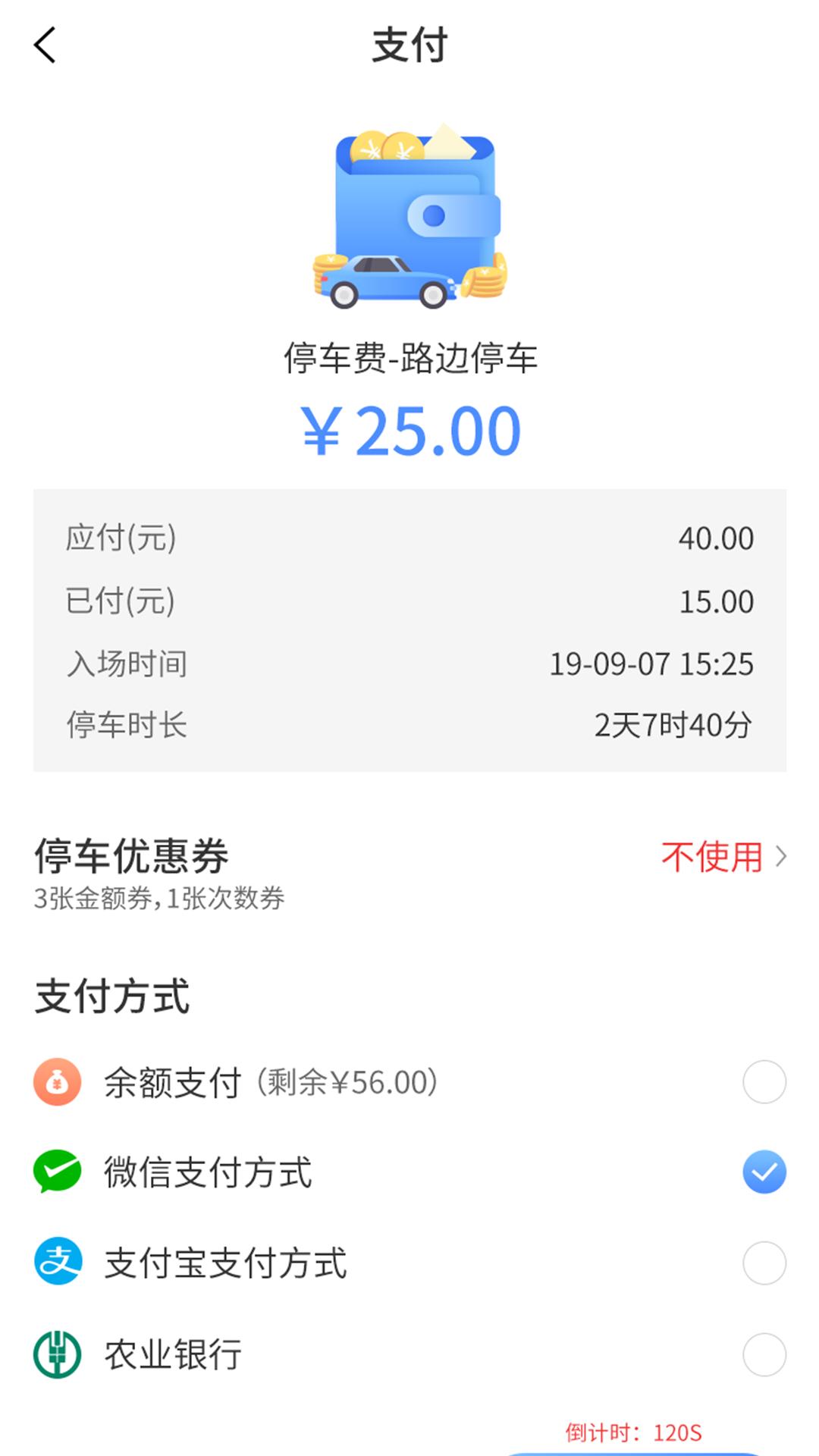Viewport: 819px width, 1456px height.
Task: Tap the 支付 page title
Action: coord(409,45)
